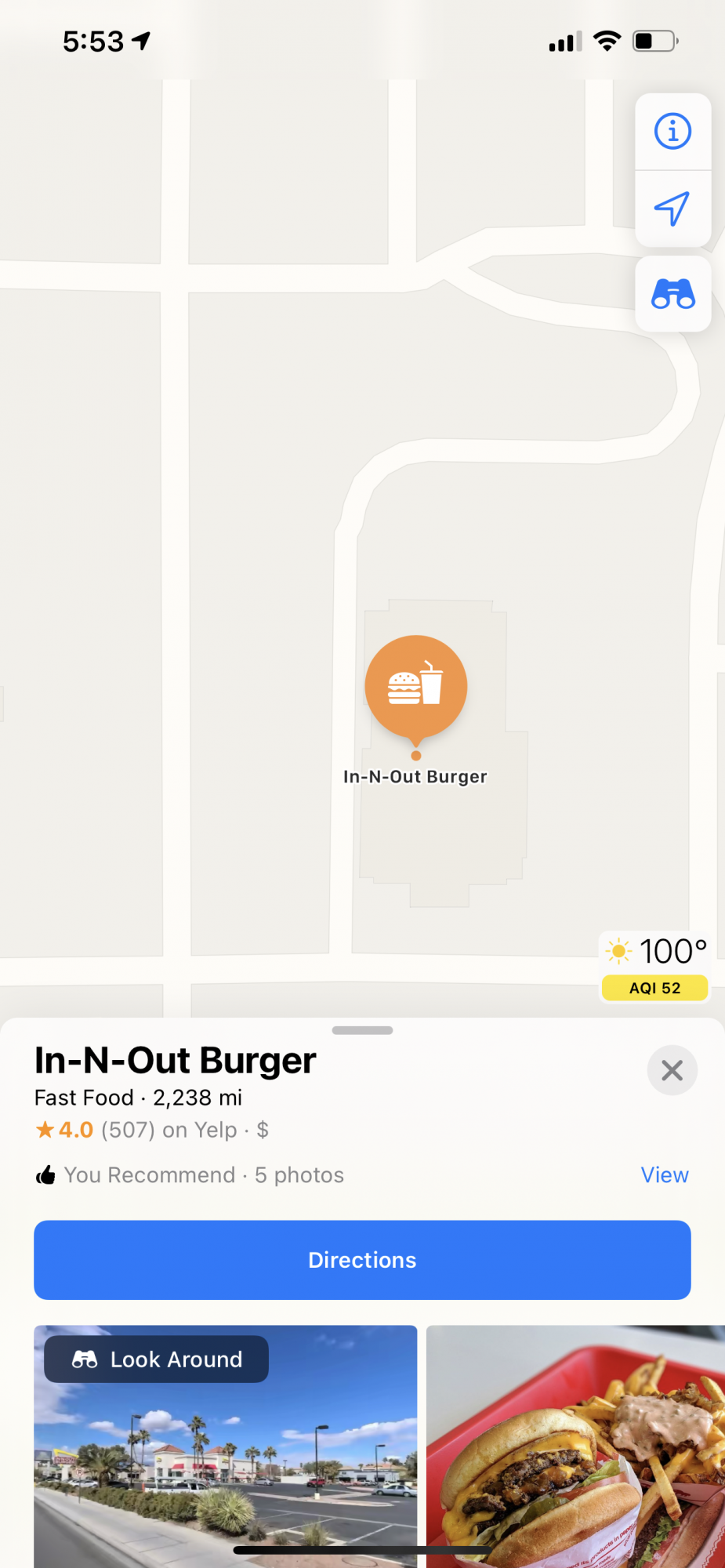Tap View next to You Recommend
725x1568 pixels.
point(664,1175)
